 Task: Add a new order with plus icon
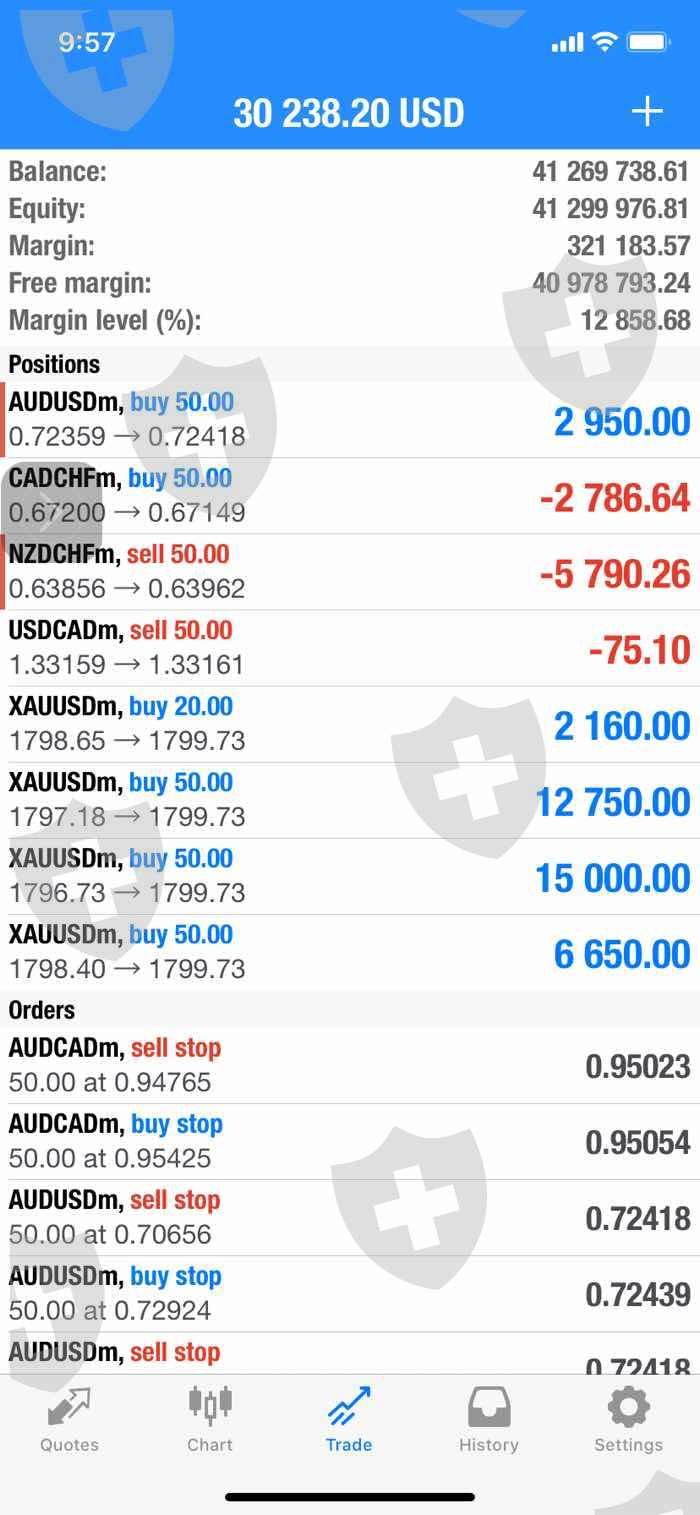pos(647,111)
